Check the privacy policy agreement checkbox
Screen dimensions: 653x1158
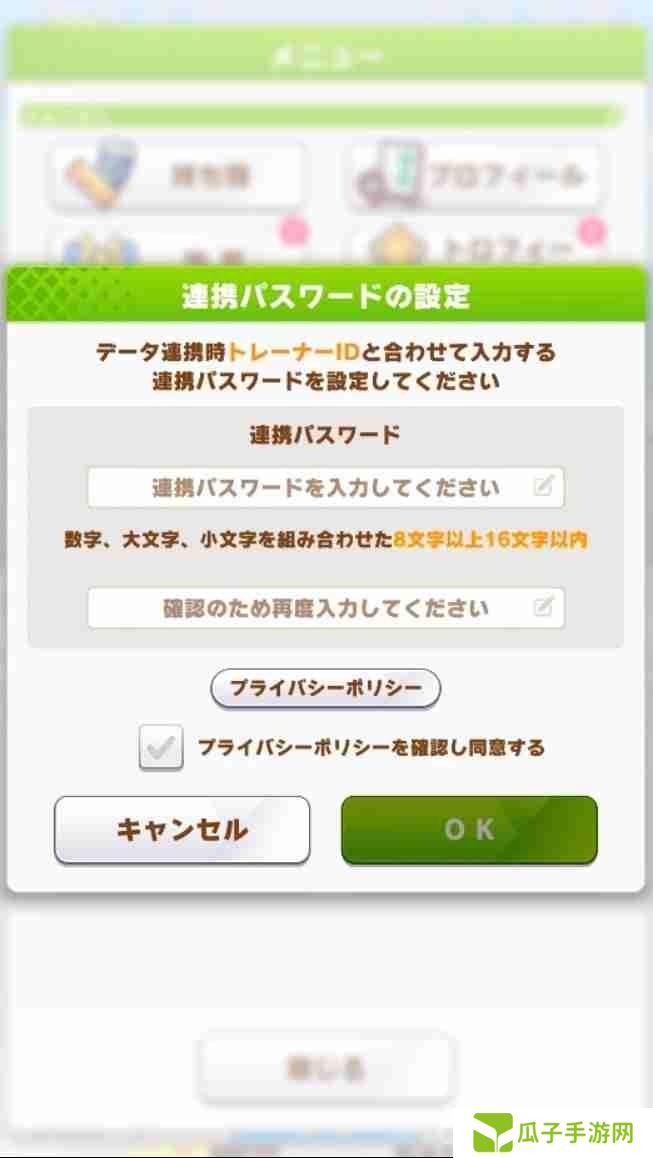click(161, 748)
